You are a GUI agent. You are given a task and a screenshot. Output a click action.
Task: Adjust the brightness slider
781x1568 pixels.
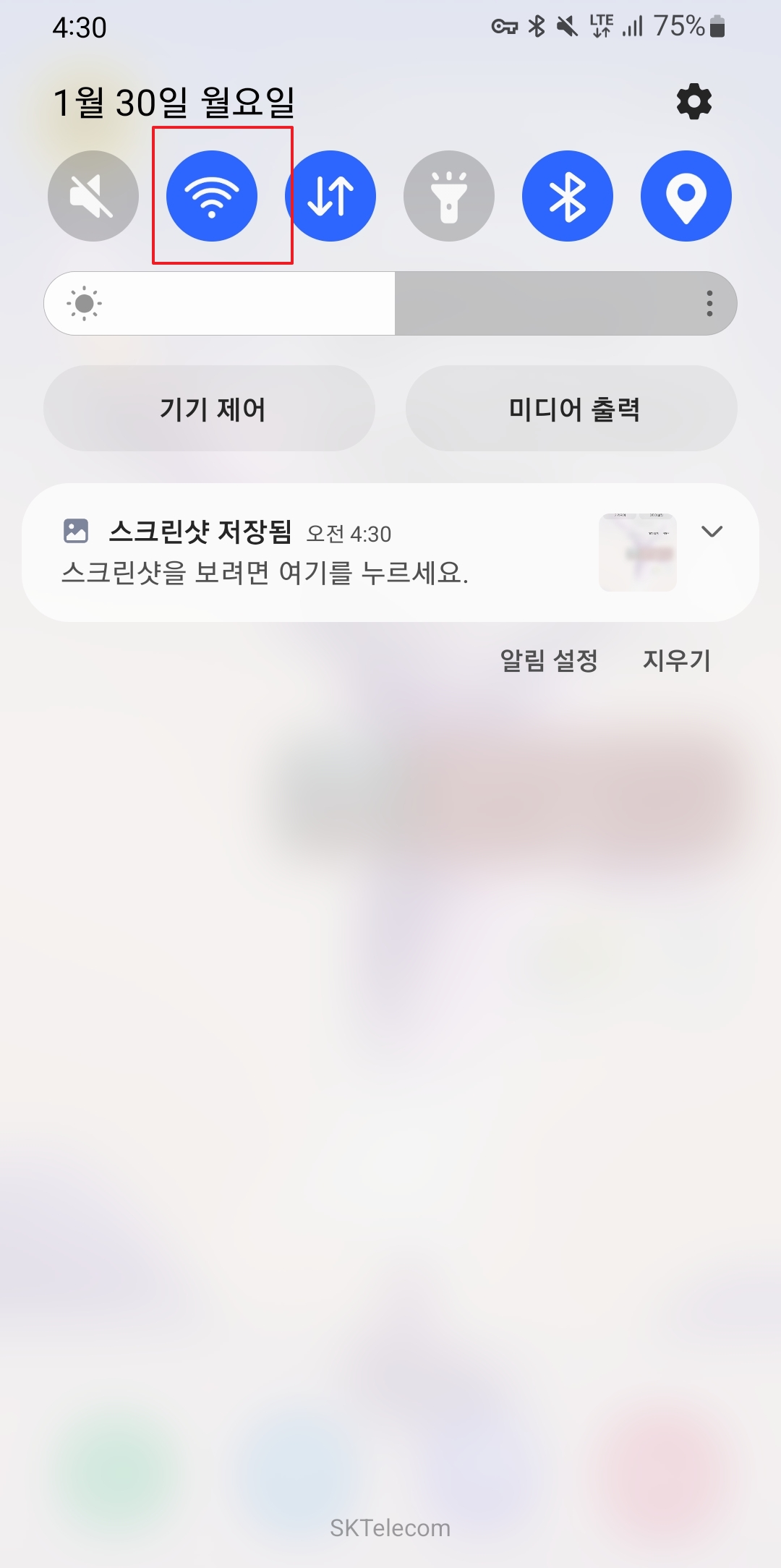pyautogui.click(x=390, y=303)
